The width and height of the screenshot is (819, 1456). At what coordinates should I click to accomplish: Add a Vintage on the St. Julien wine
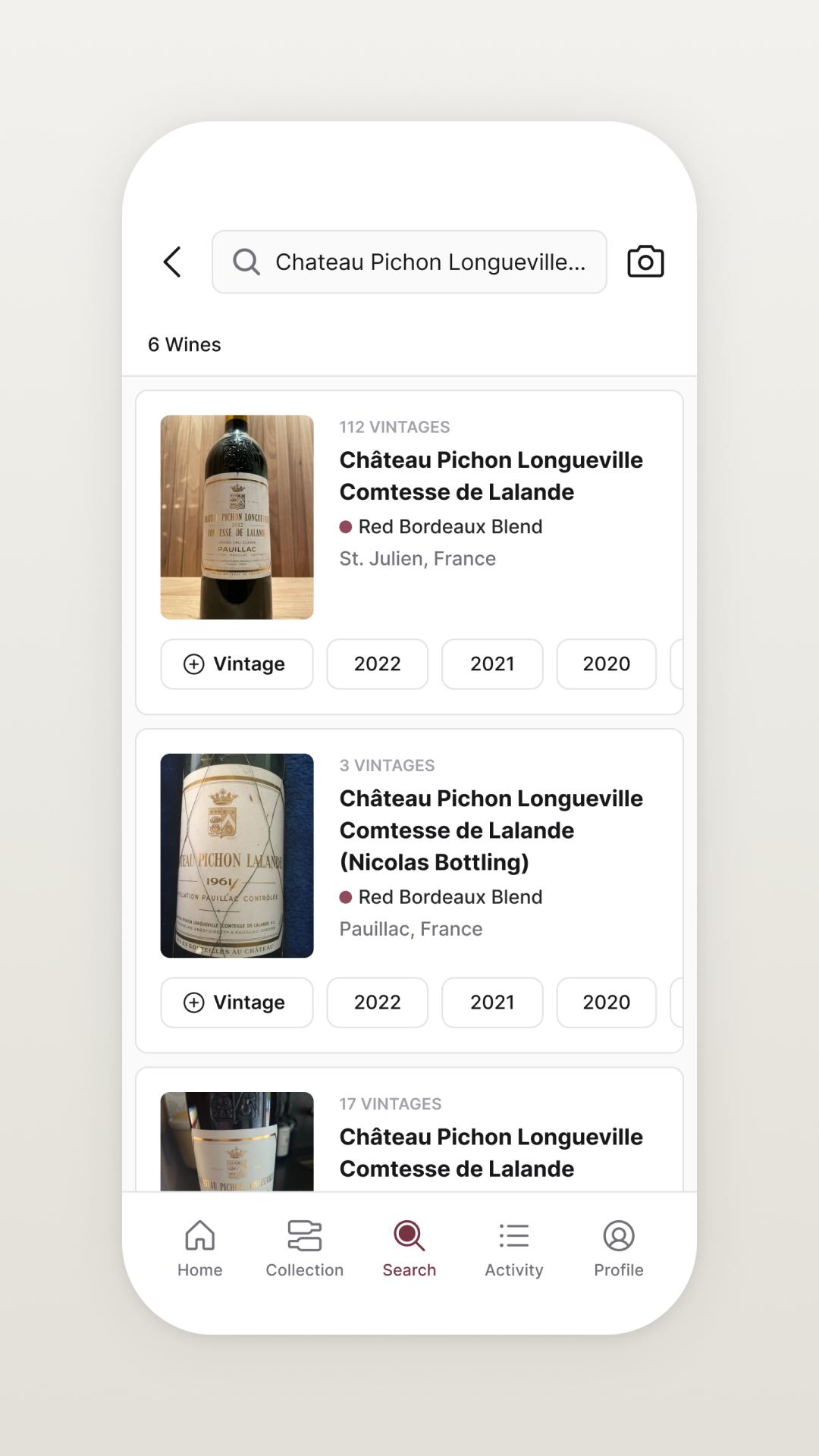pyautogui.click(x=237, y=664)
